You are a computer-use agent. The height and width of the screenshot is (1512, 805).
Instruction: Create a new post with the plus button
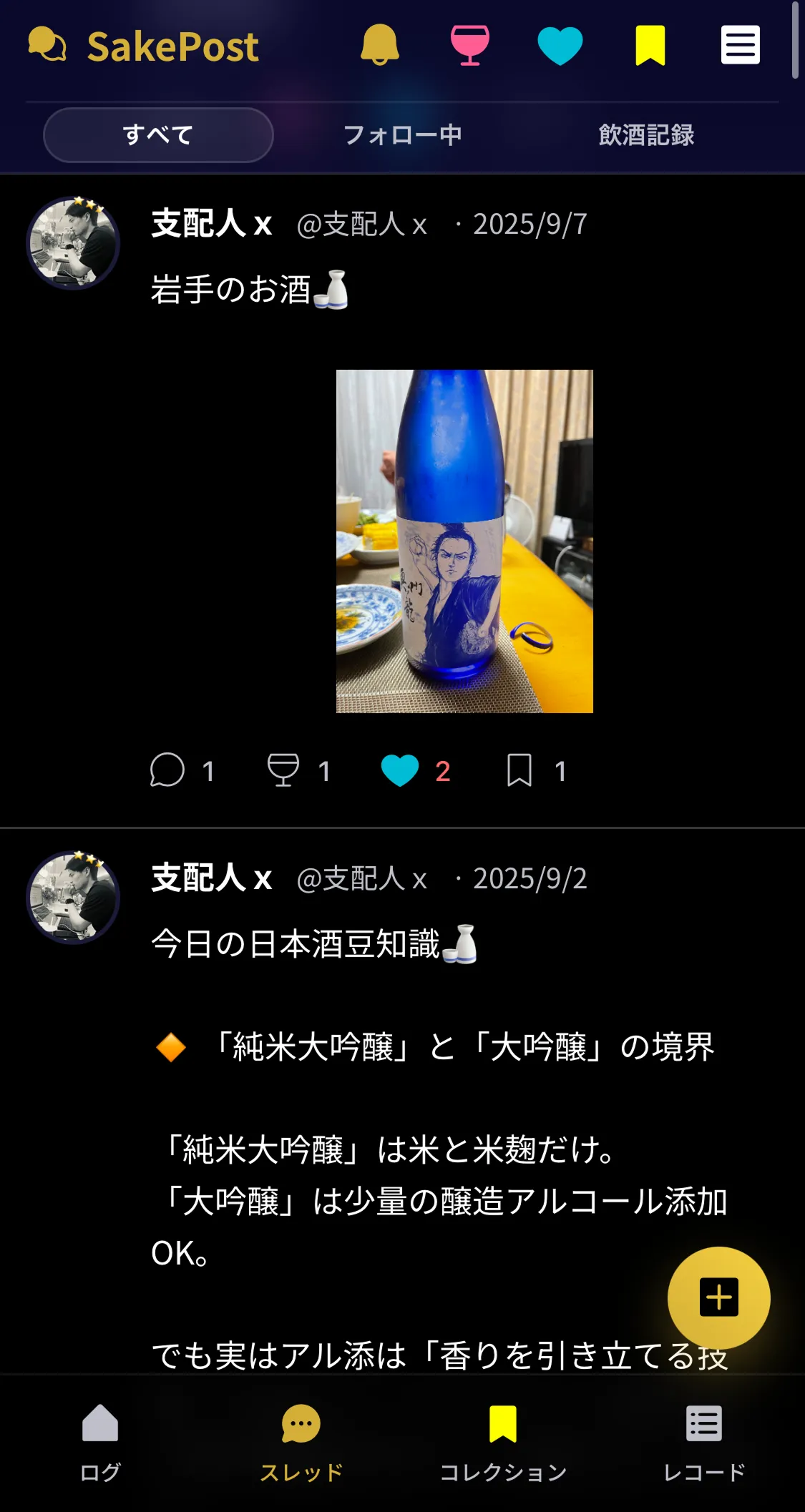pos(718,1297)
